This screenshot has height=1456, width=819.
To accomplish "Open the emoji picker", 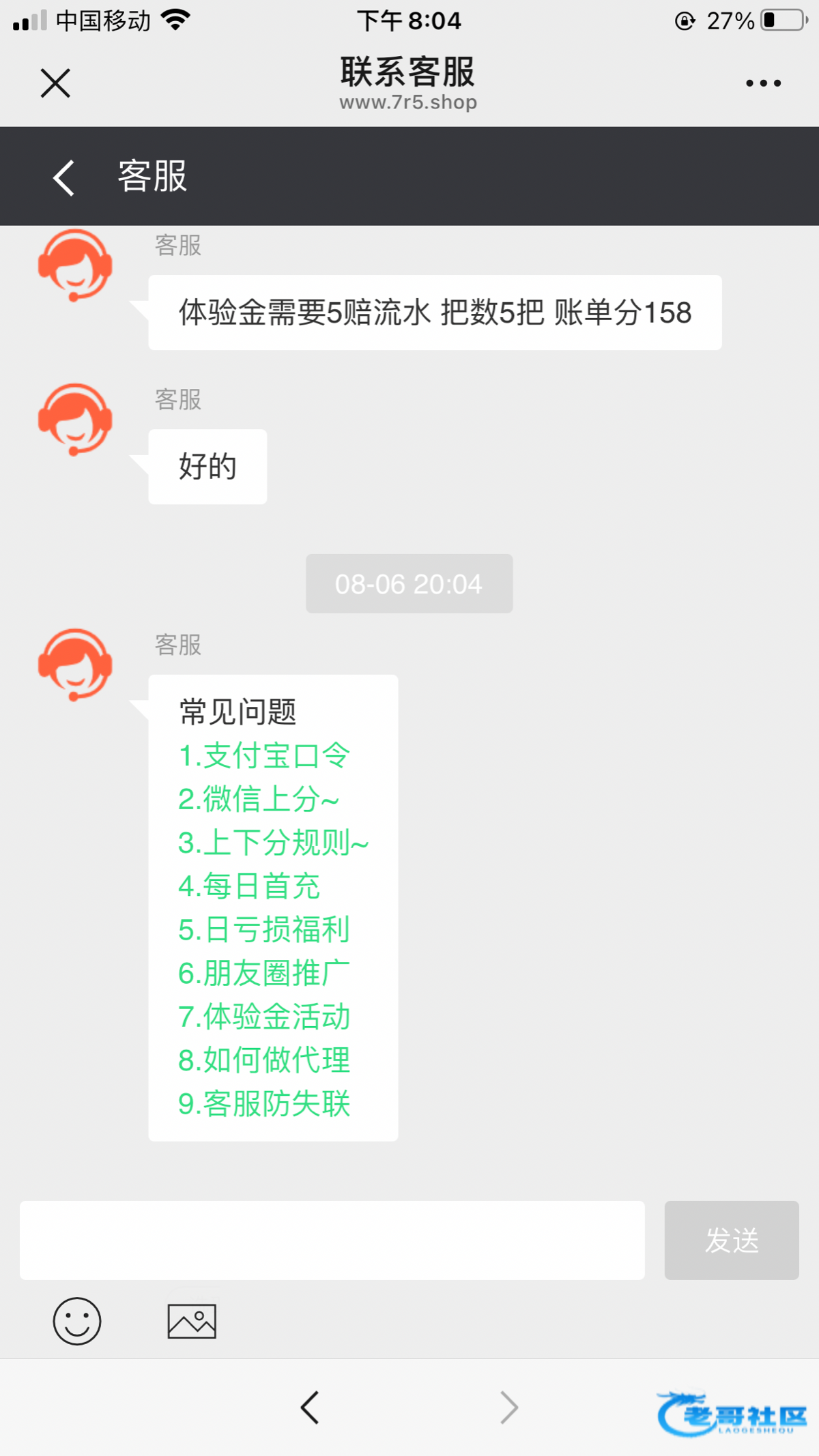I will [77, 1322].
